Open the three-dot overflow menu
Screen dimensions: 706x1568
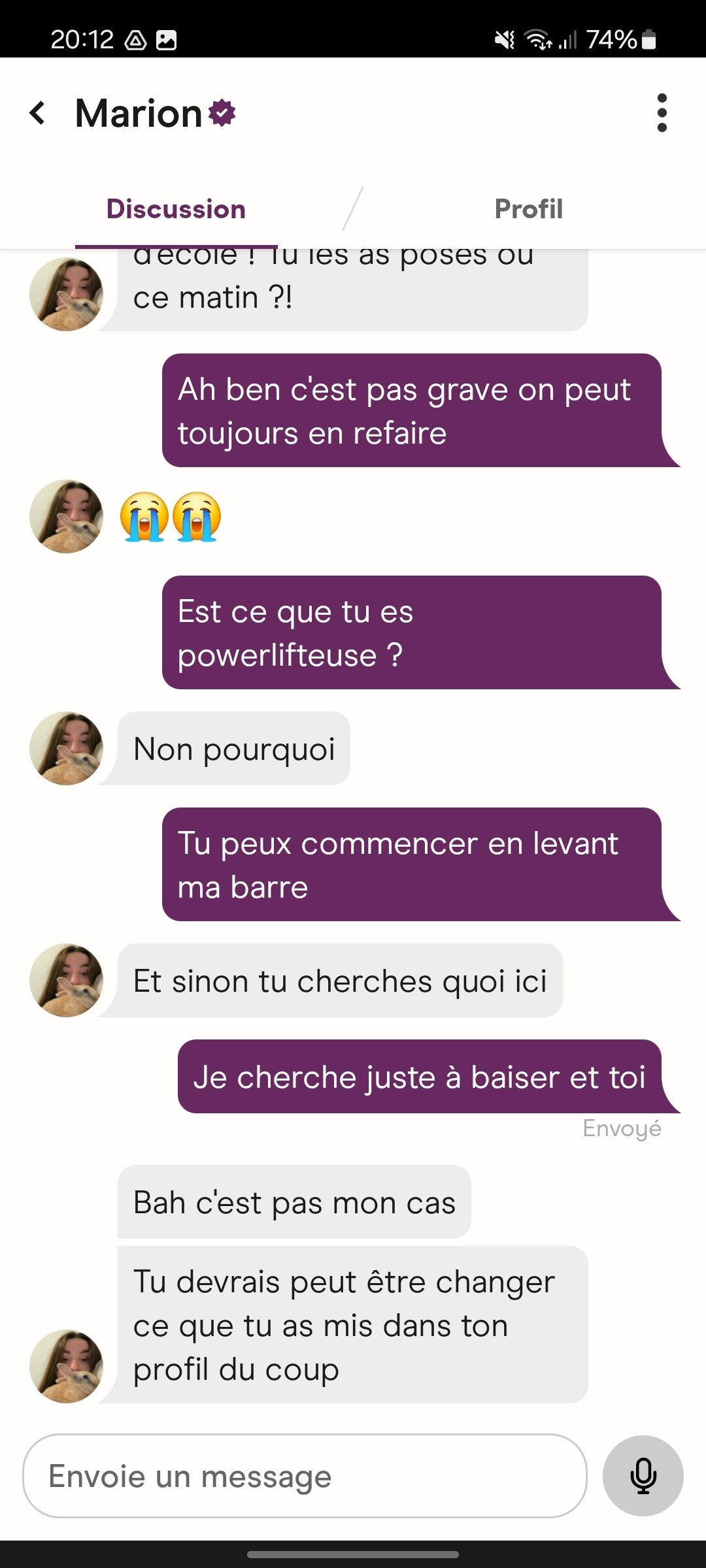tap(662, 113)
